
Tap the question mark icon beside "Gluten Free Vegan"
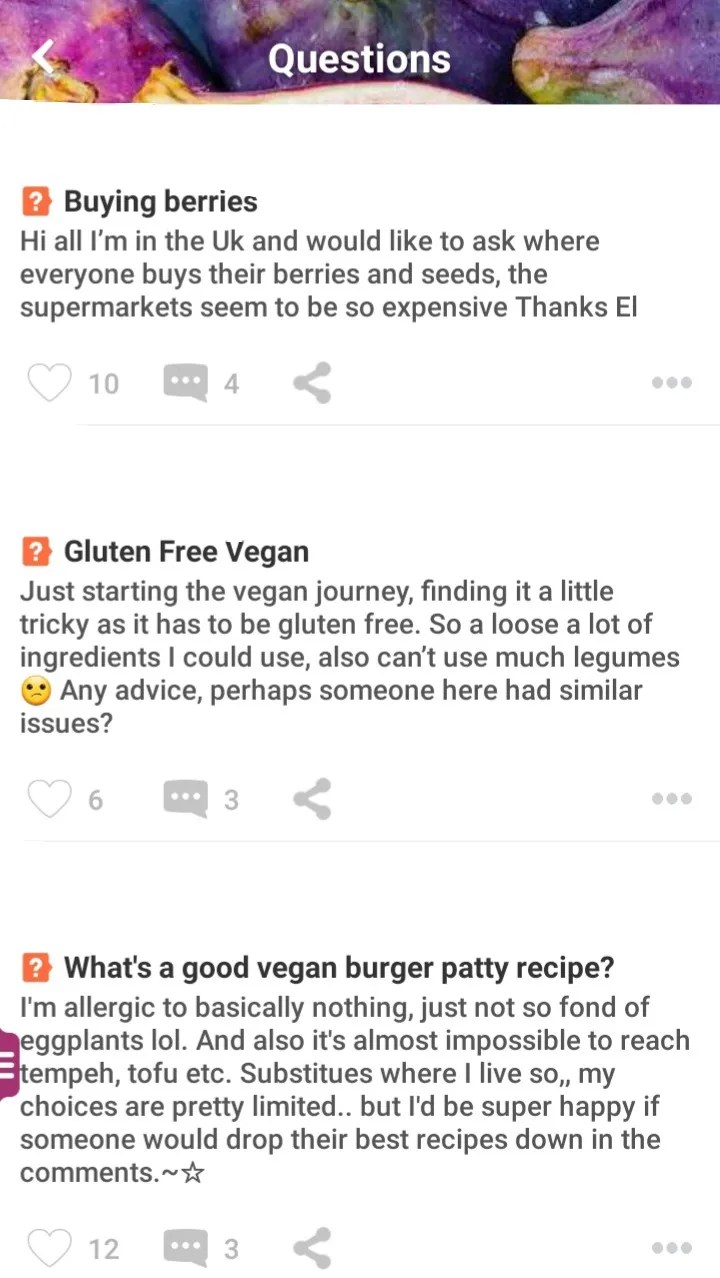click(x=36, y=551)
